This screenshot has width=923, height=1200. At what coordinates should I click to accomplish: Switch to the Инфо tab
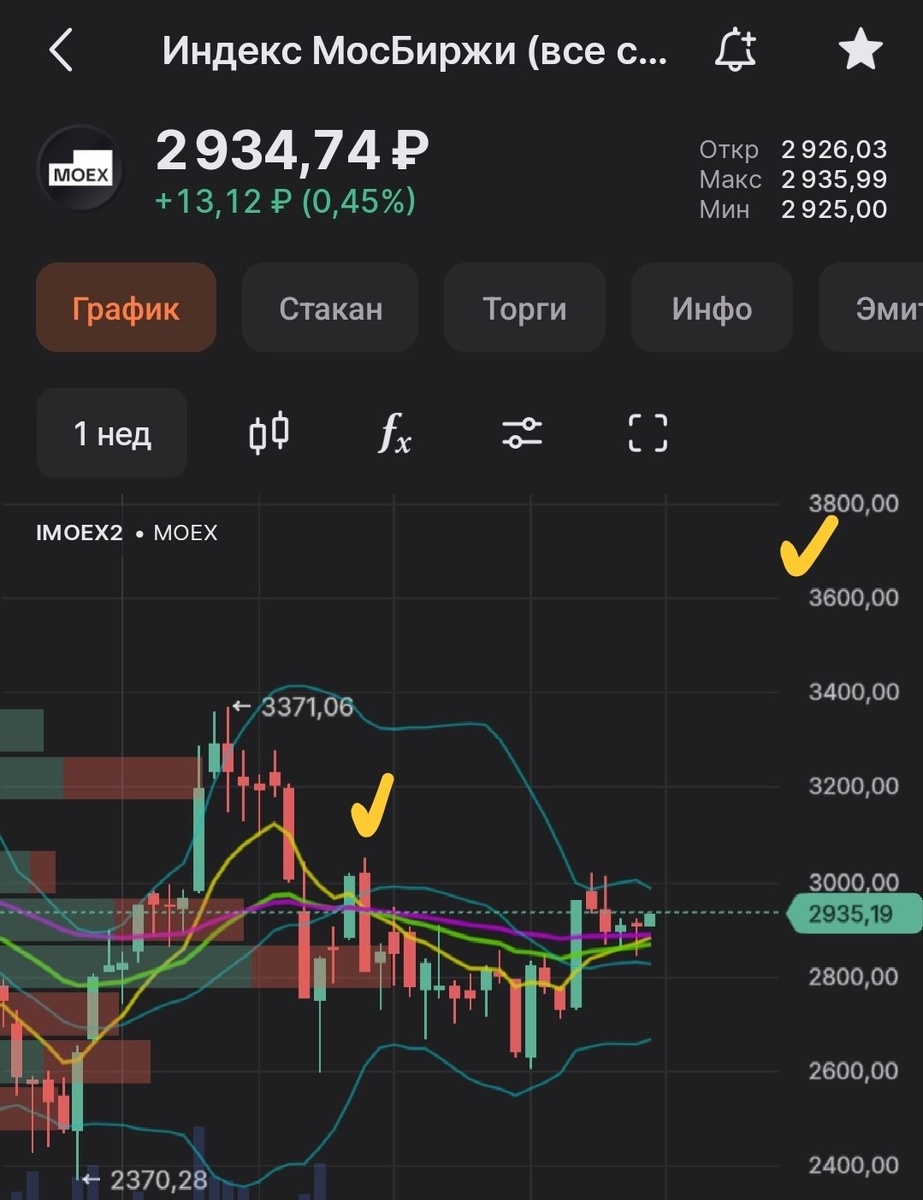(x=711, y=308)
